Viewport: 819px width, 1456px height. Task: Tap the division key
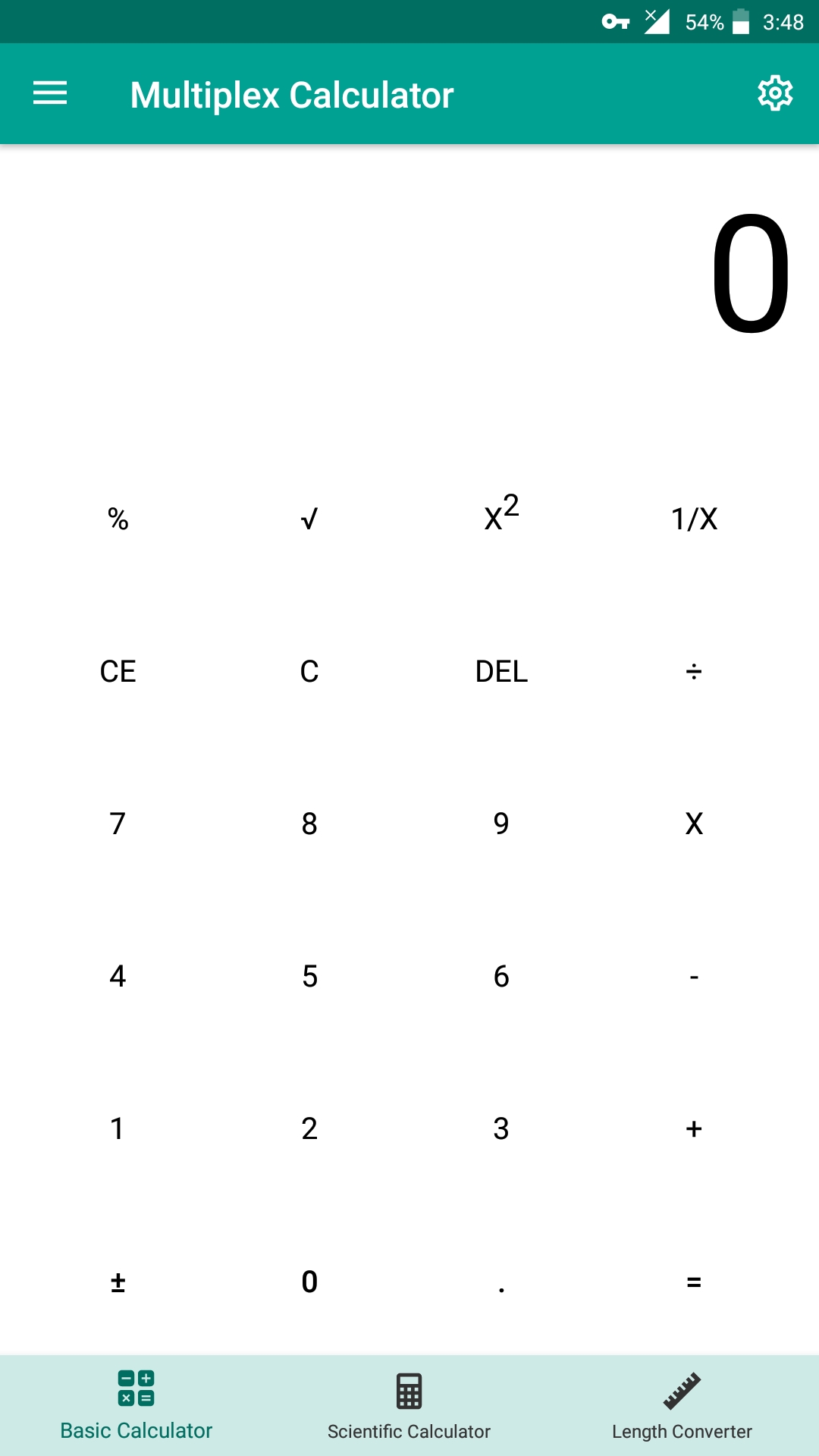click(693, 671)
